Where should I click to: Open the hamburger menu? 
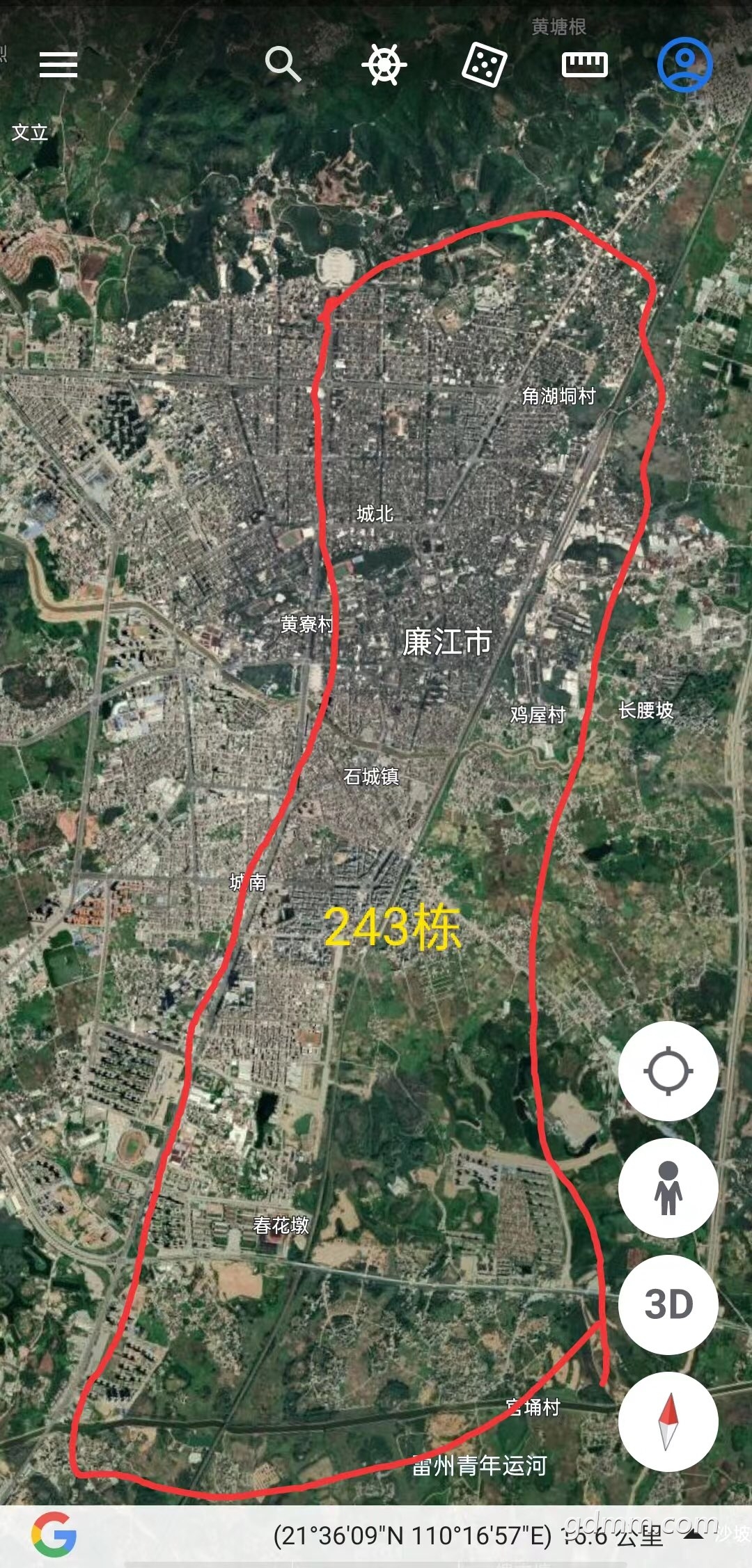coord(58,65)
